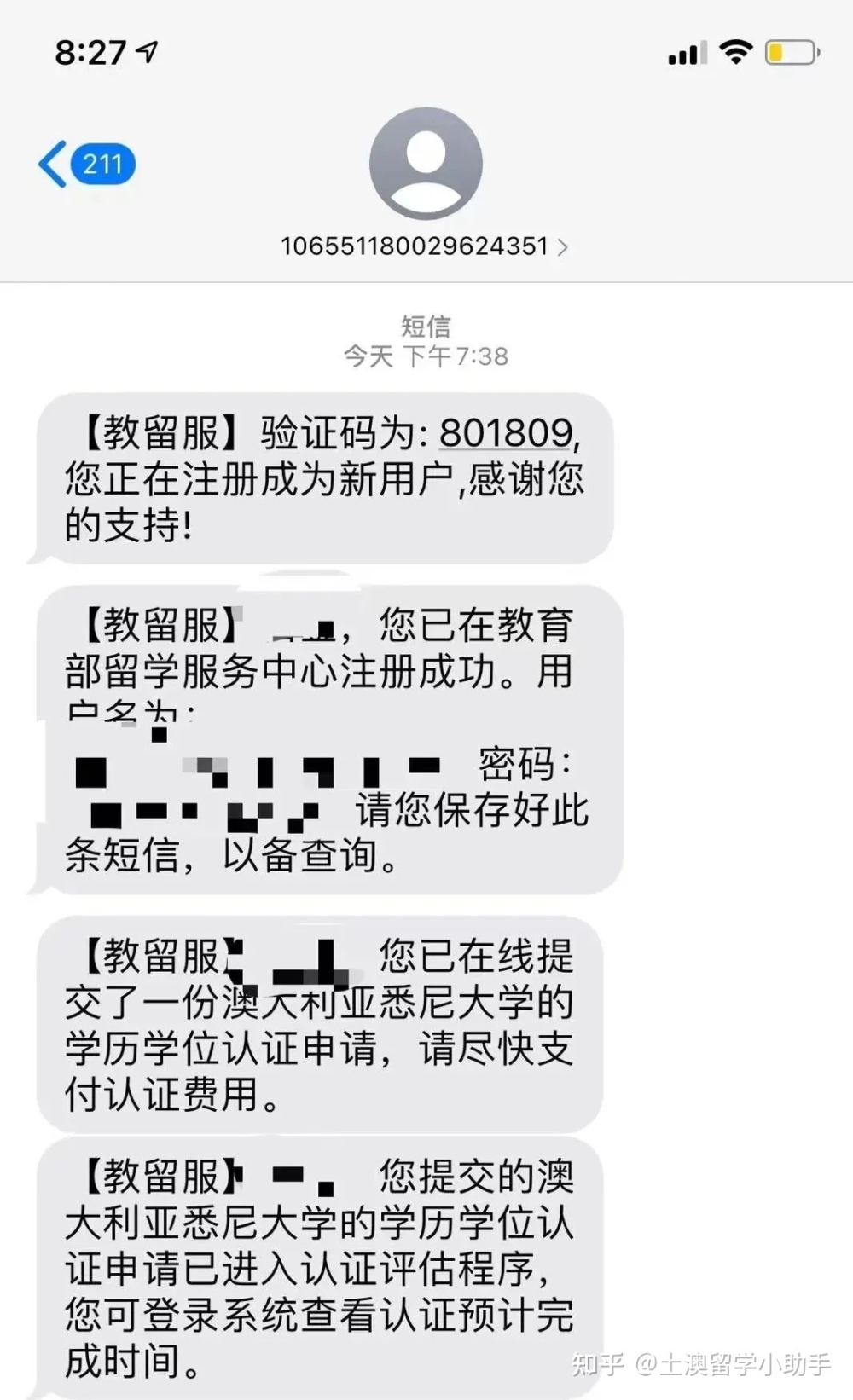Screen dimensions: 853x1400
Task: Tap the underlined verification code 801809
Action: pyautogui.click(x=505, y=434)
